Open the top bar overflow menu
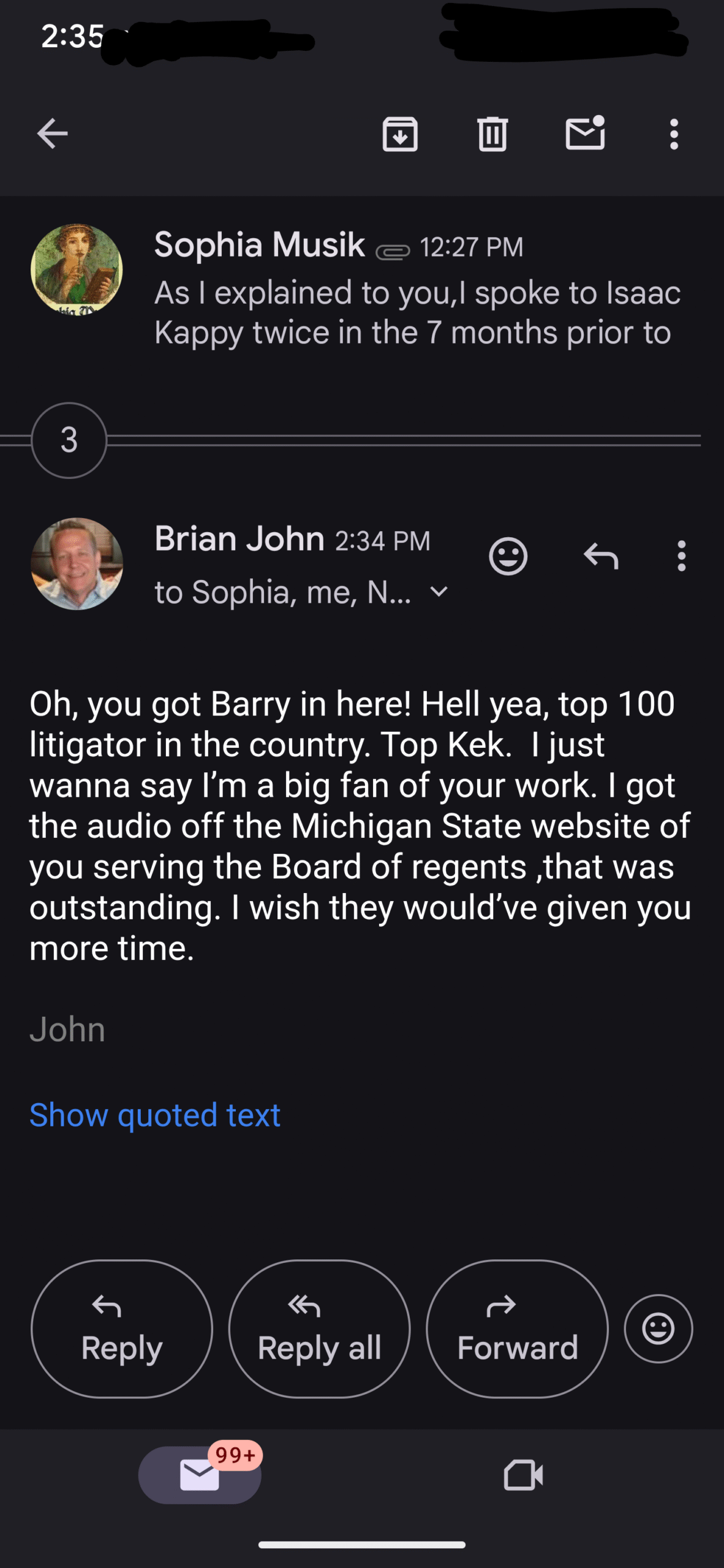Viewport: 724px width, 1568px height. tap(674, 134)
